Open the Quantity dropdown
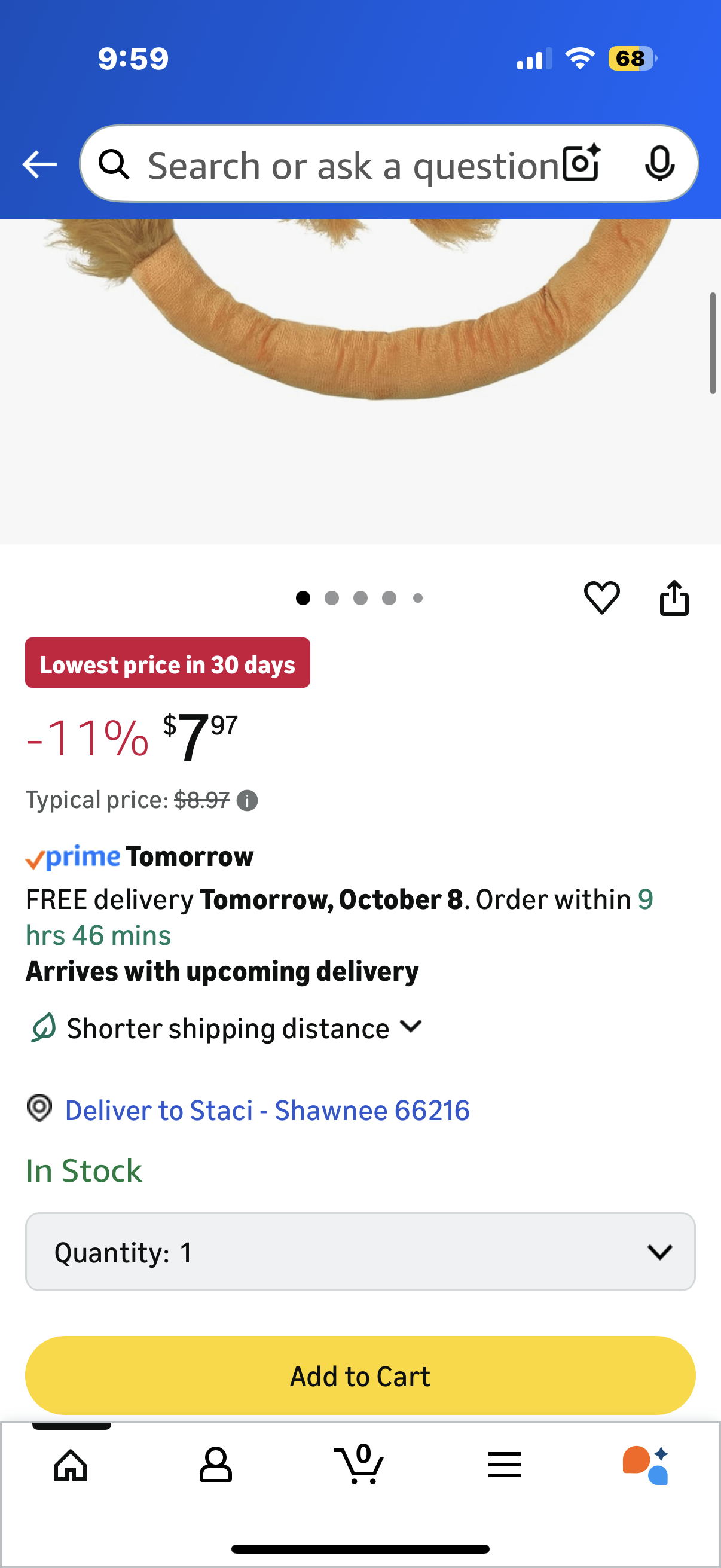Image resolution: width=721 pixels, height=1568 pixels. pos(360,1252)
